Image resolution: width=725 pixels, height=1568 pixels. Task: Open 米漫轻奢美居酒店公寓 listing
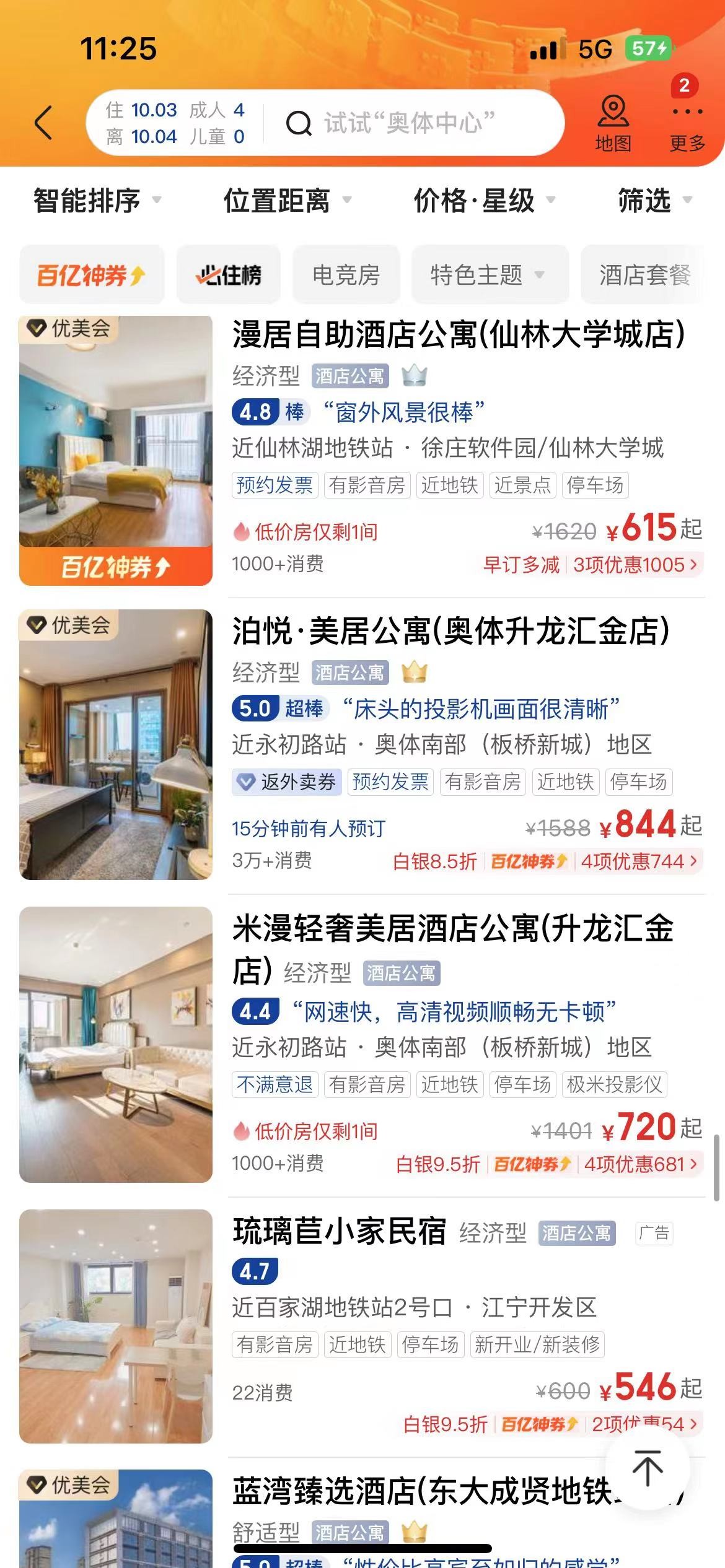[x=452, y=929]
